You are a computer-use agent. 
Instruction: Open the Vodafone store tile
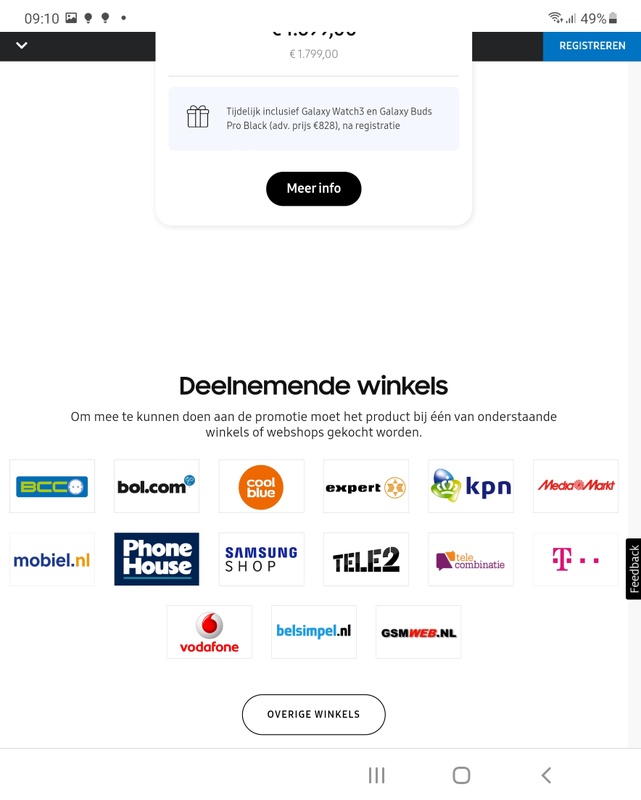[x=209, y=632]
